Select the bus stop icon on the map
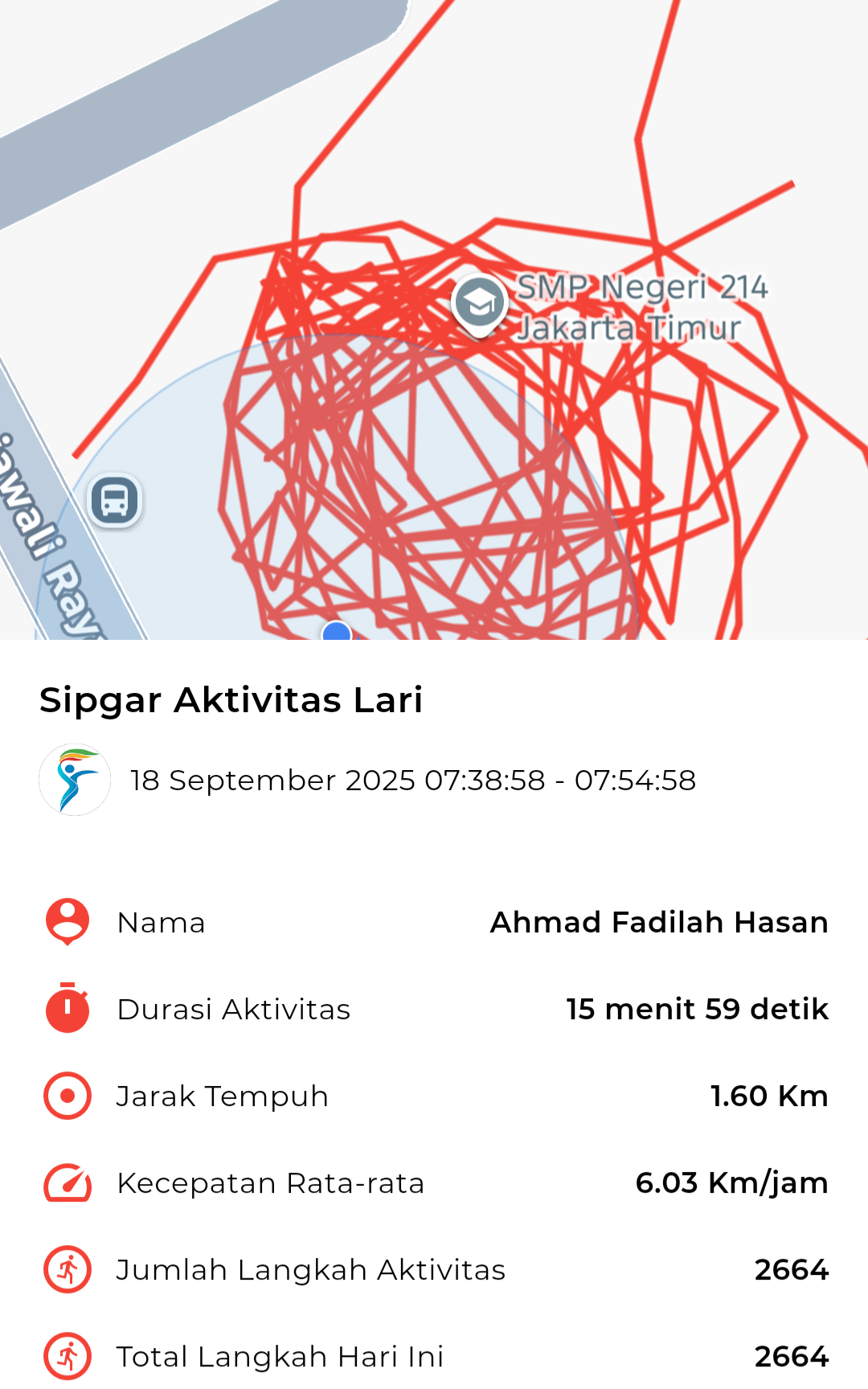The width and height of the screenshot is (868, 1389). [x=114, y=500]
